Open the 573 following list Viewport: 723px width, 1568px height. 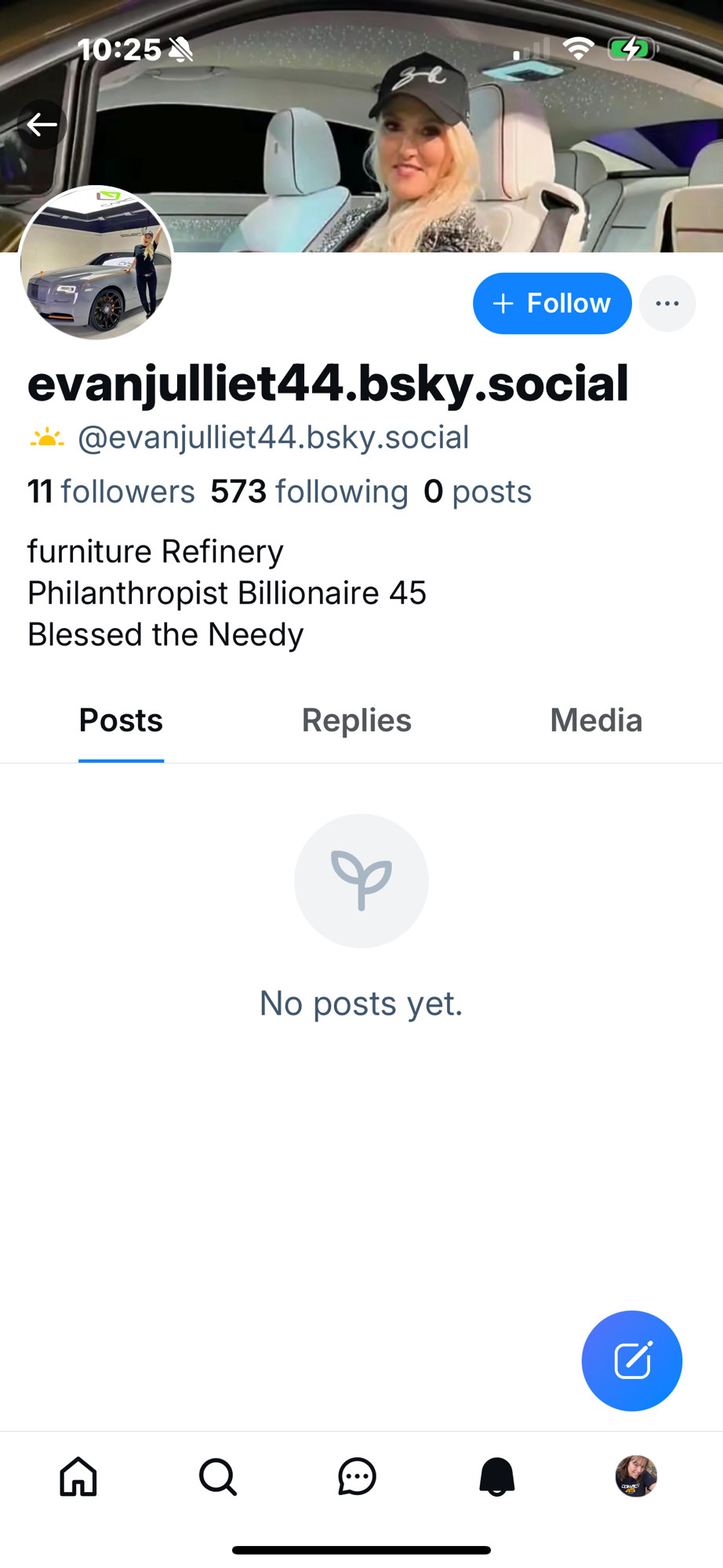[x=309, y=492]
